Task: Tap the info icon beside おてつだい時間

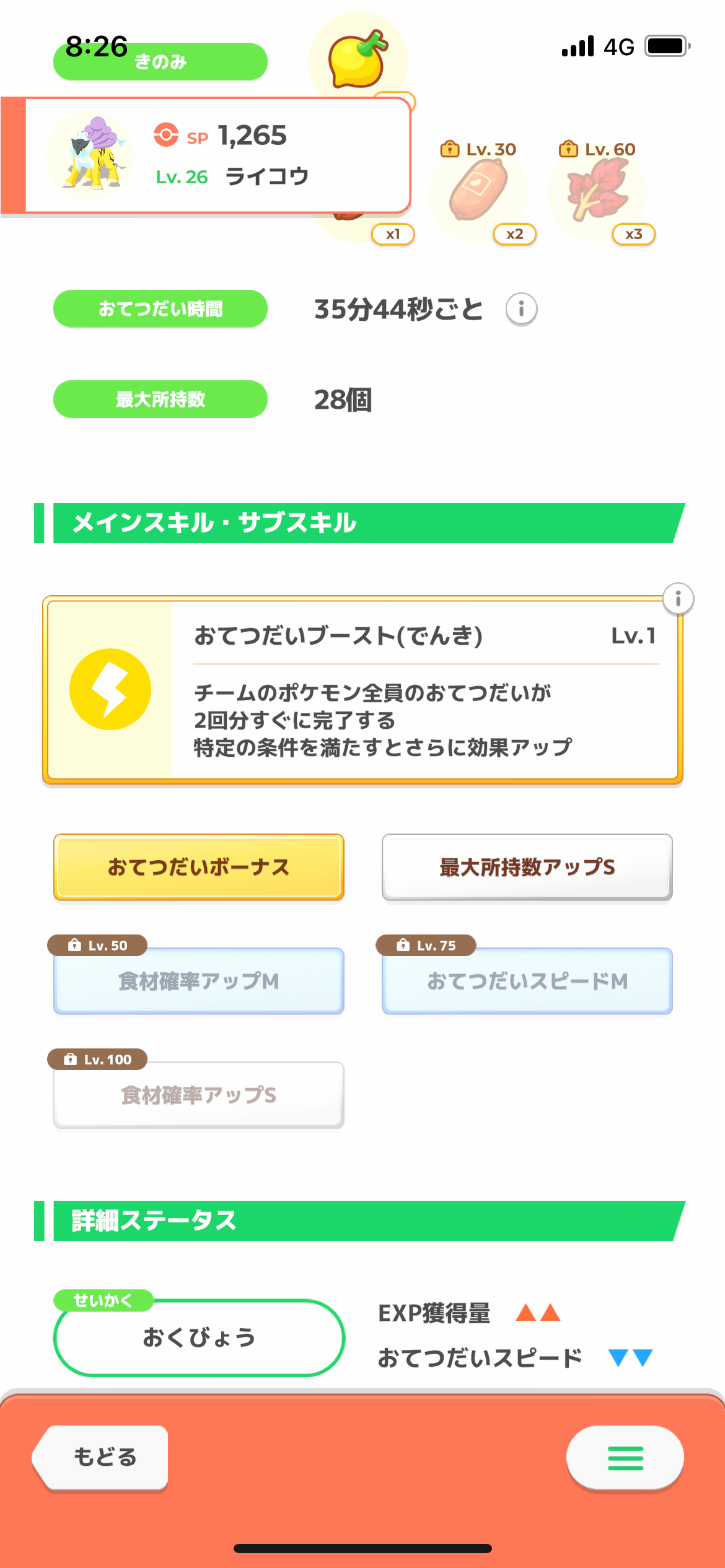Action: click(x=521, y=309)
